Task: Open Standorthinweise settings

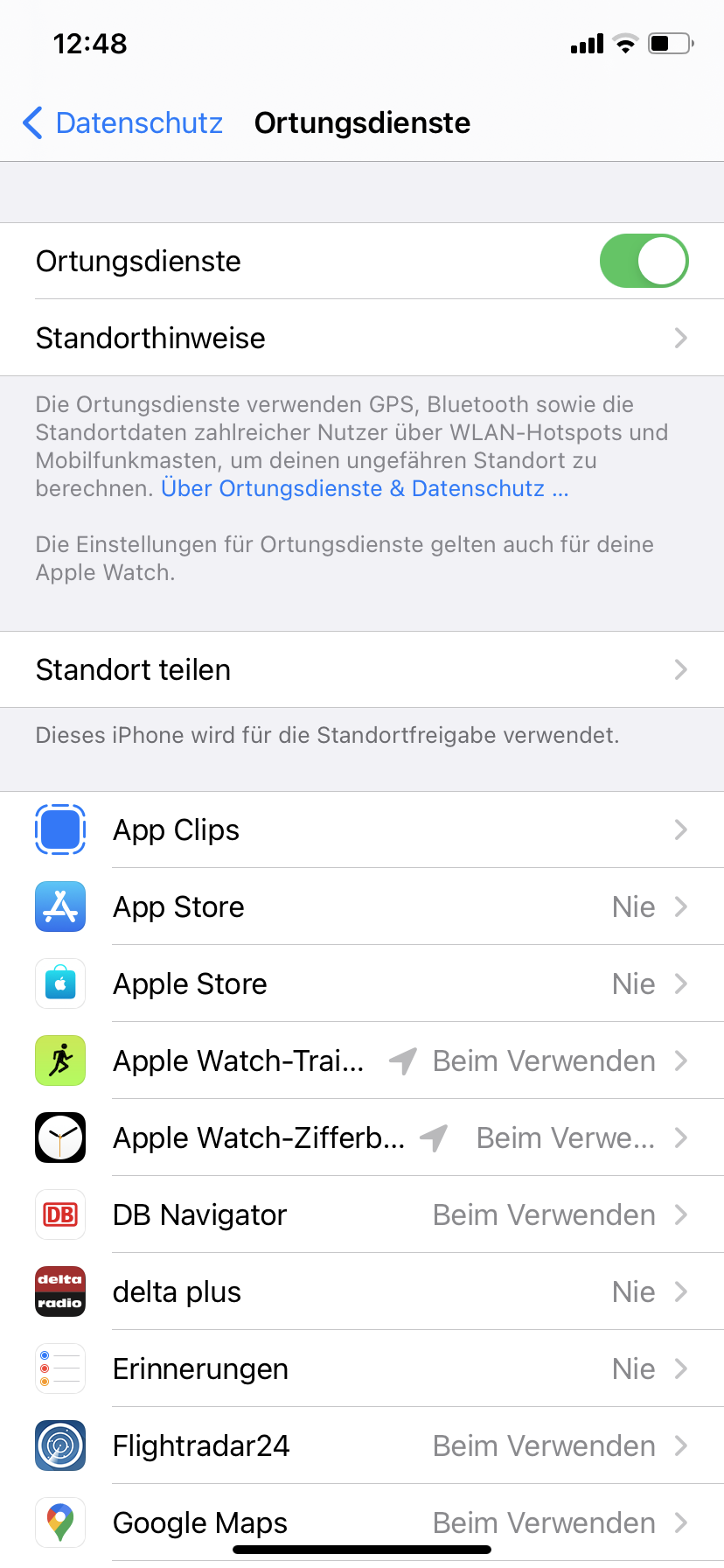Action: tap(362, 338)
